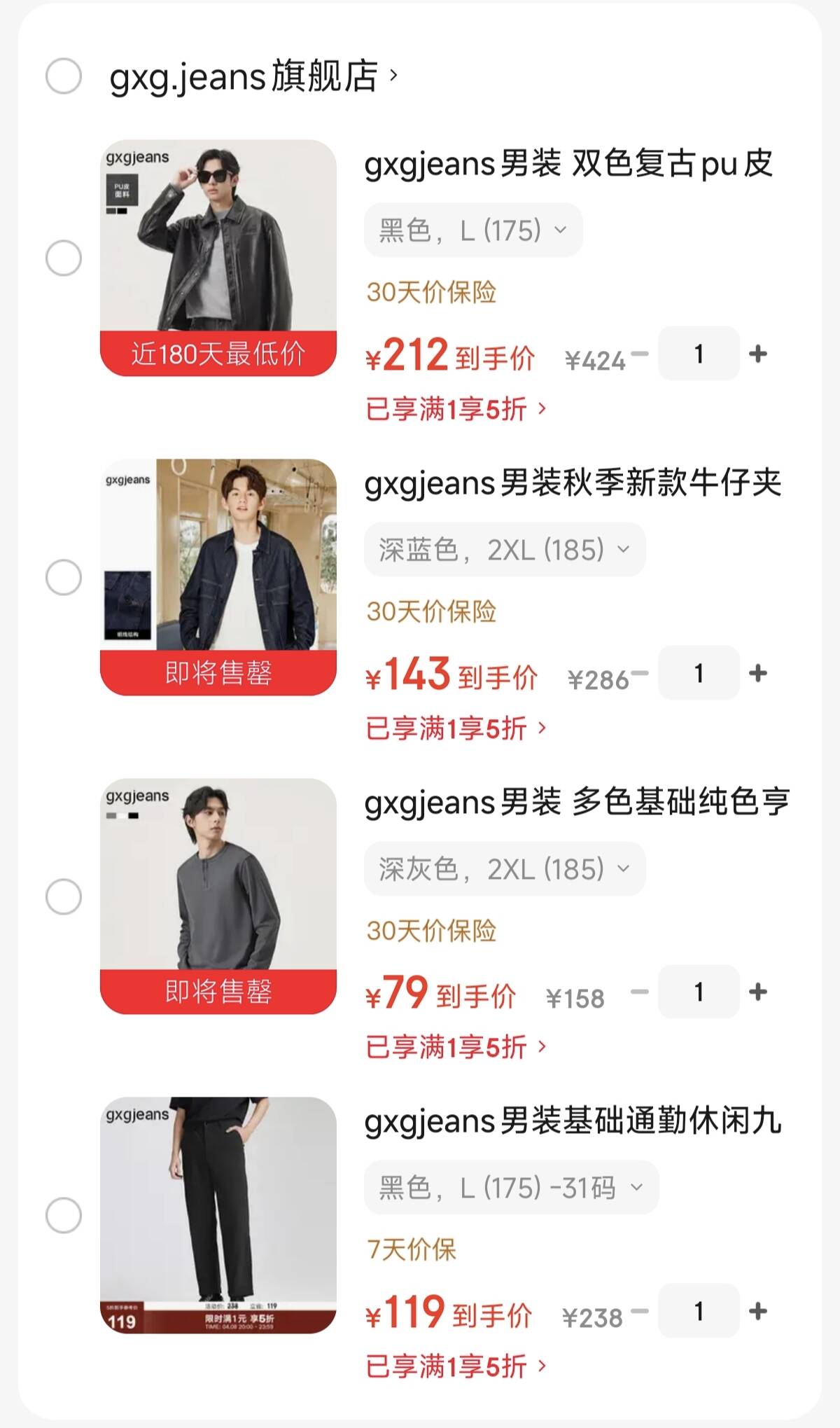Screen dimensions: 840x1428
Task: Select the 秋季新款牛仔夹 denim jacket
Action: 64,578
